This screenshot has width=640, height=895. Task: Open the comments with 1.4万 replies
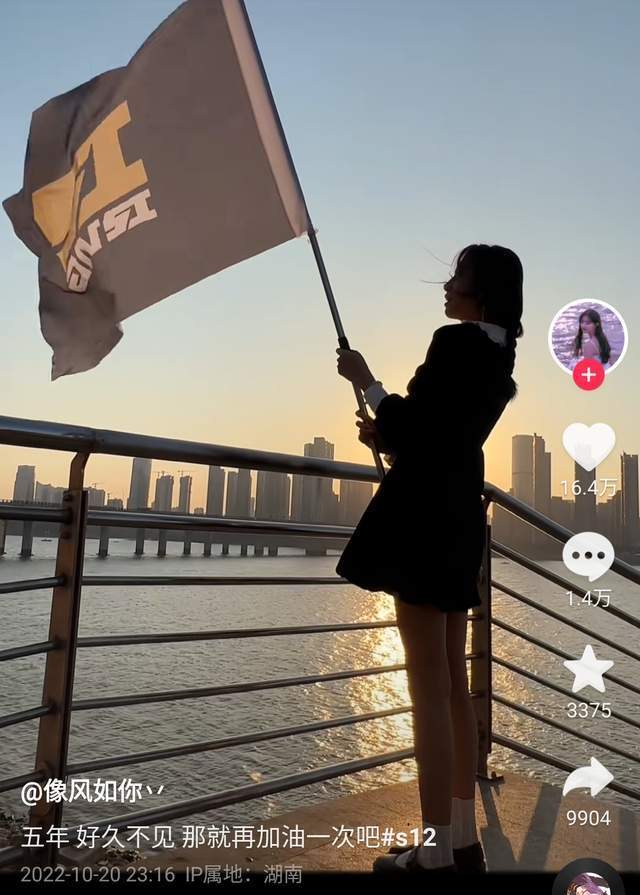(x=588, y=557)
